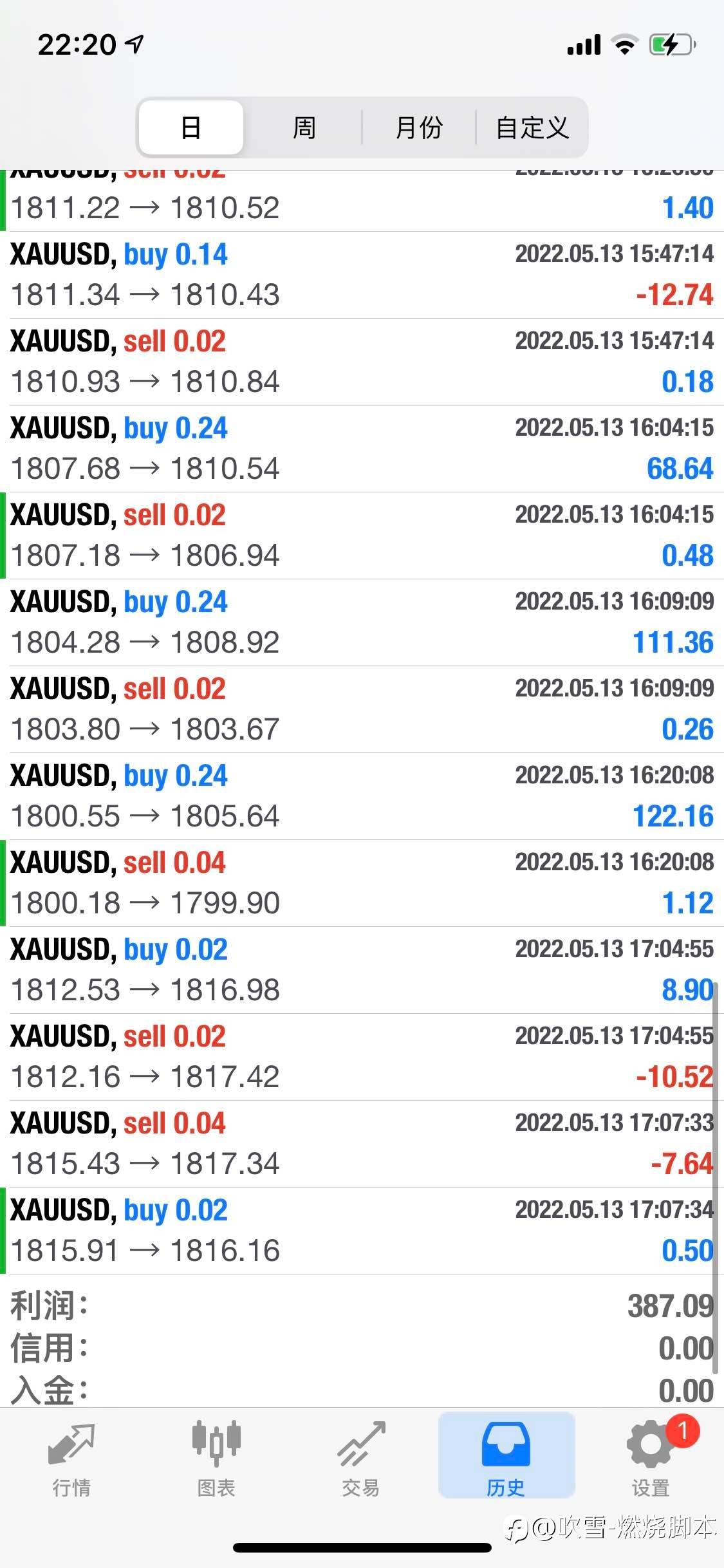Open the buy 0.02 trade with 0.50 profit
The width and height of the screenshot is (724, 1568).
(x=362, y=1231)
